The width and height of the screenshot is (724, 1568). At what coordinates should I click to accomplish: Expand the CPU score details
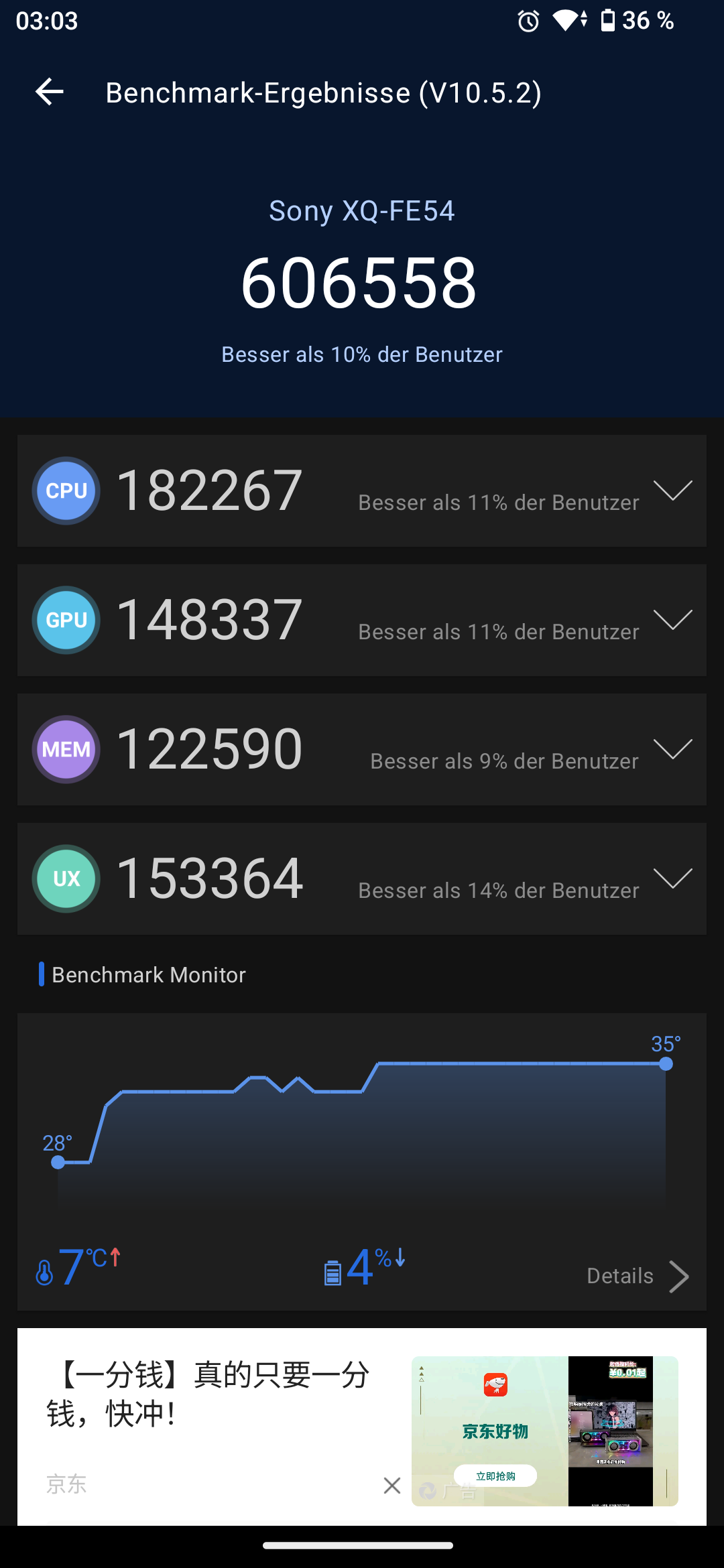click(672, 491)
